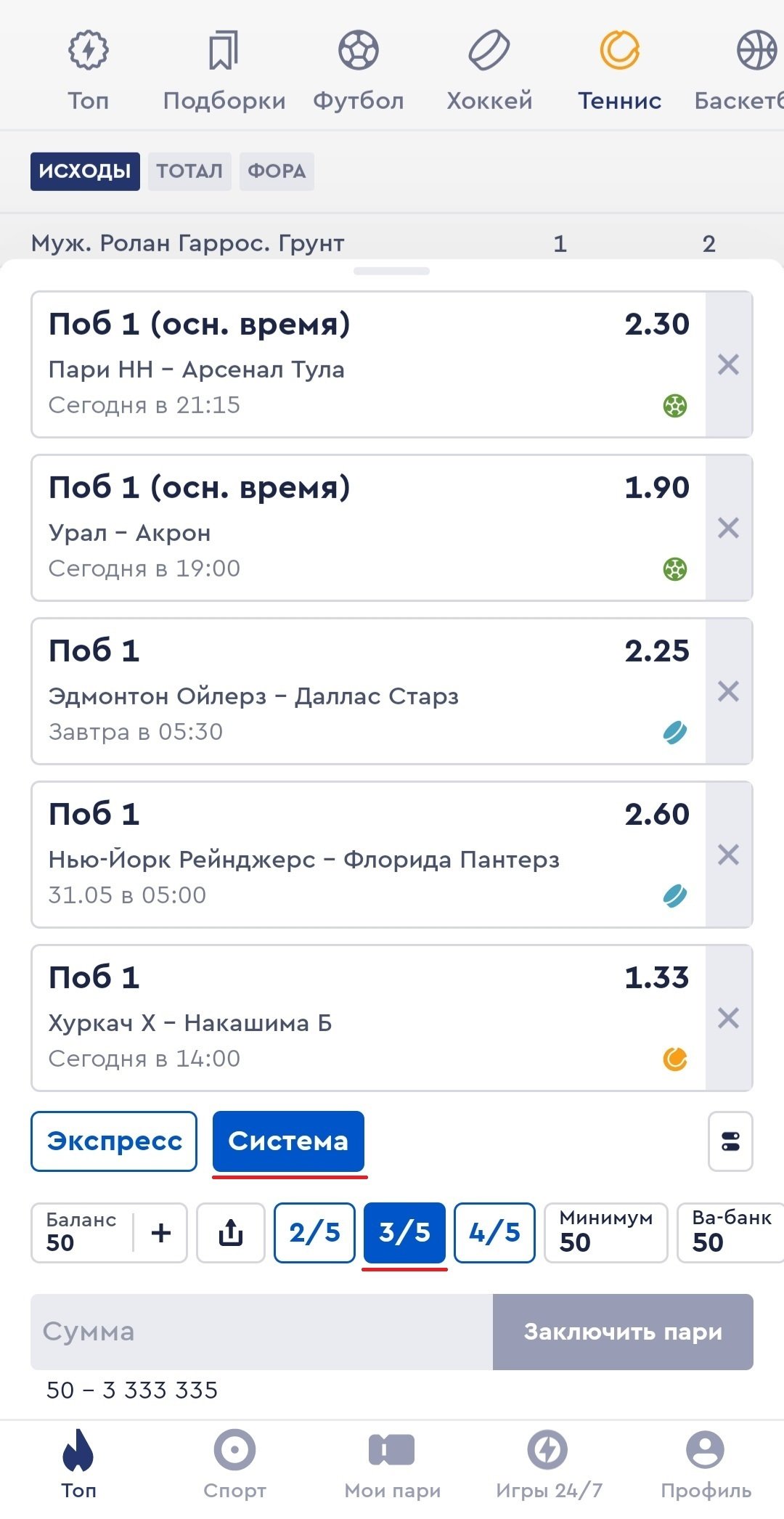Remove the Хуркач Х – Накашима Б bet
784x1519 pixels.
tap(728, 1018)
